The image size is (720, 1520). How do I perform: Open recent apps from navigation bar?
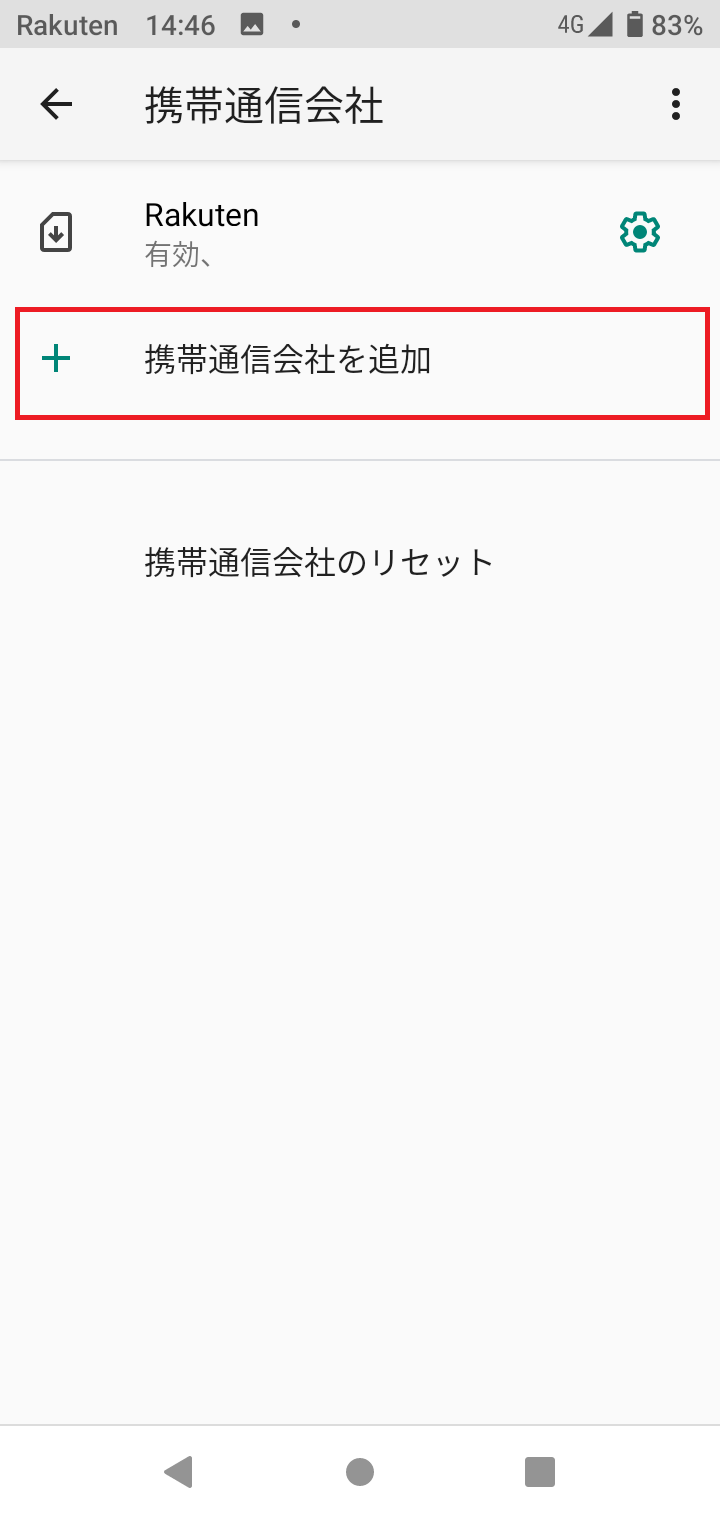click(x=540, y=1472)
